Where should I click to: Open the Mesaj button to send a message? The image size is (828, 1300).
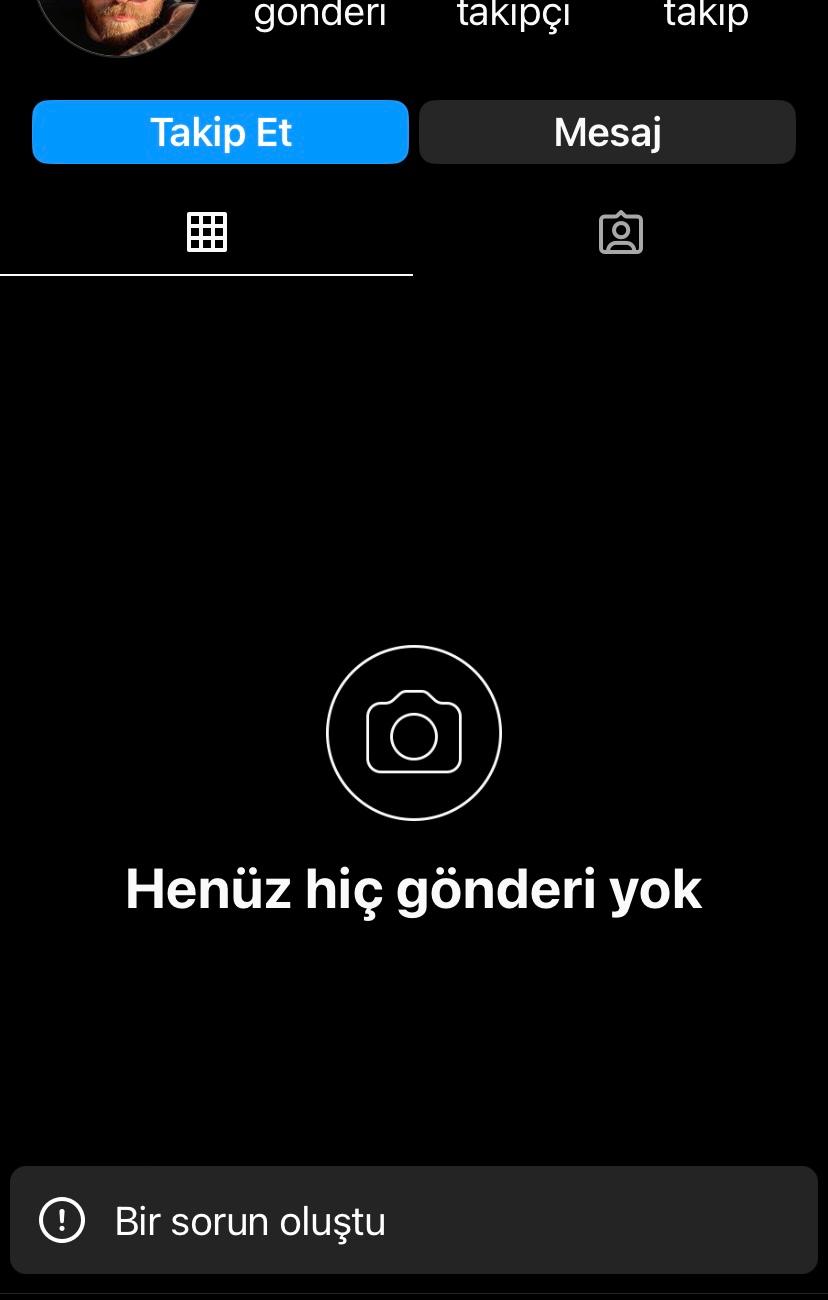[x=607, y=132]
